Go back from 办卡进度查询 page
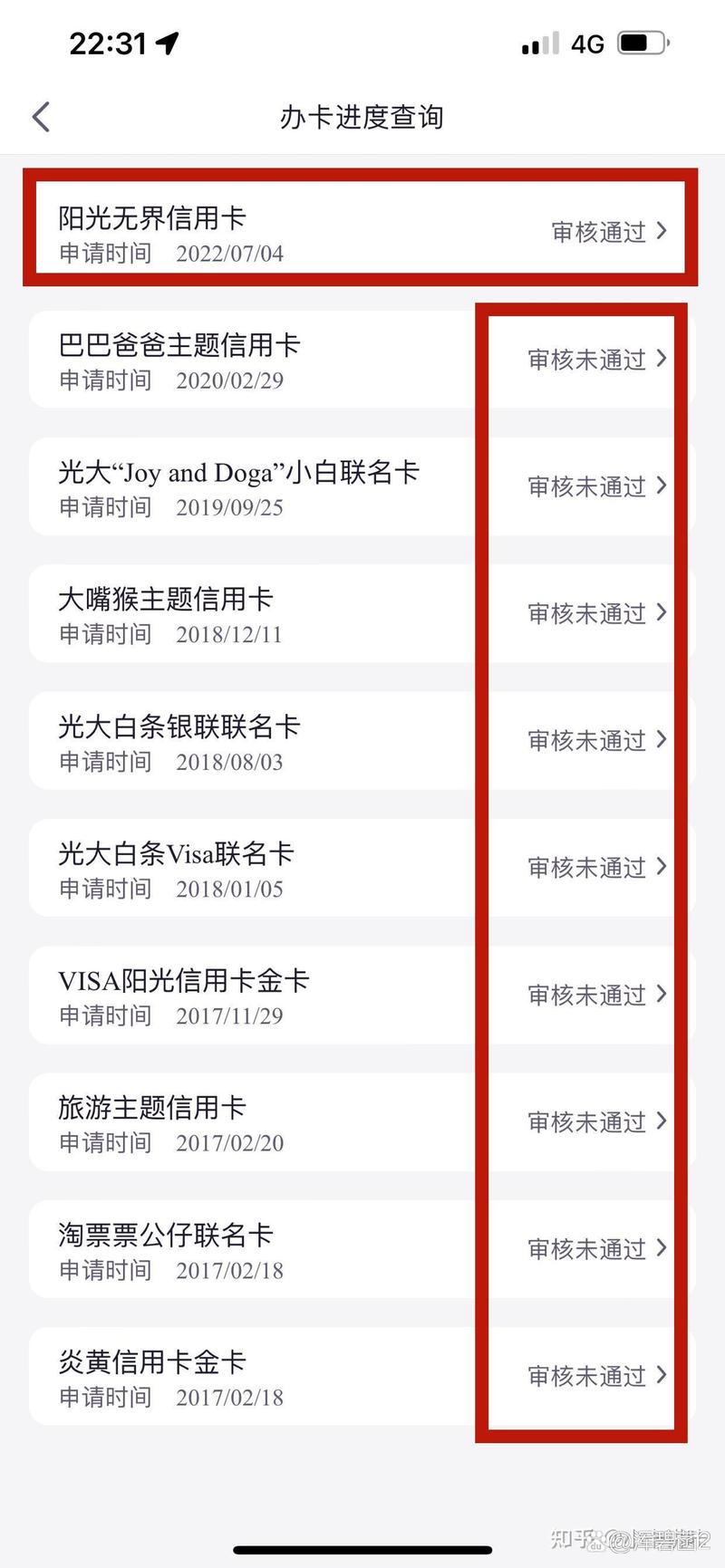This screenshot has height=1568, width=725. tap(41, 117)
